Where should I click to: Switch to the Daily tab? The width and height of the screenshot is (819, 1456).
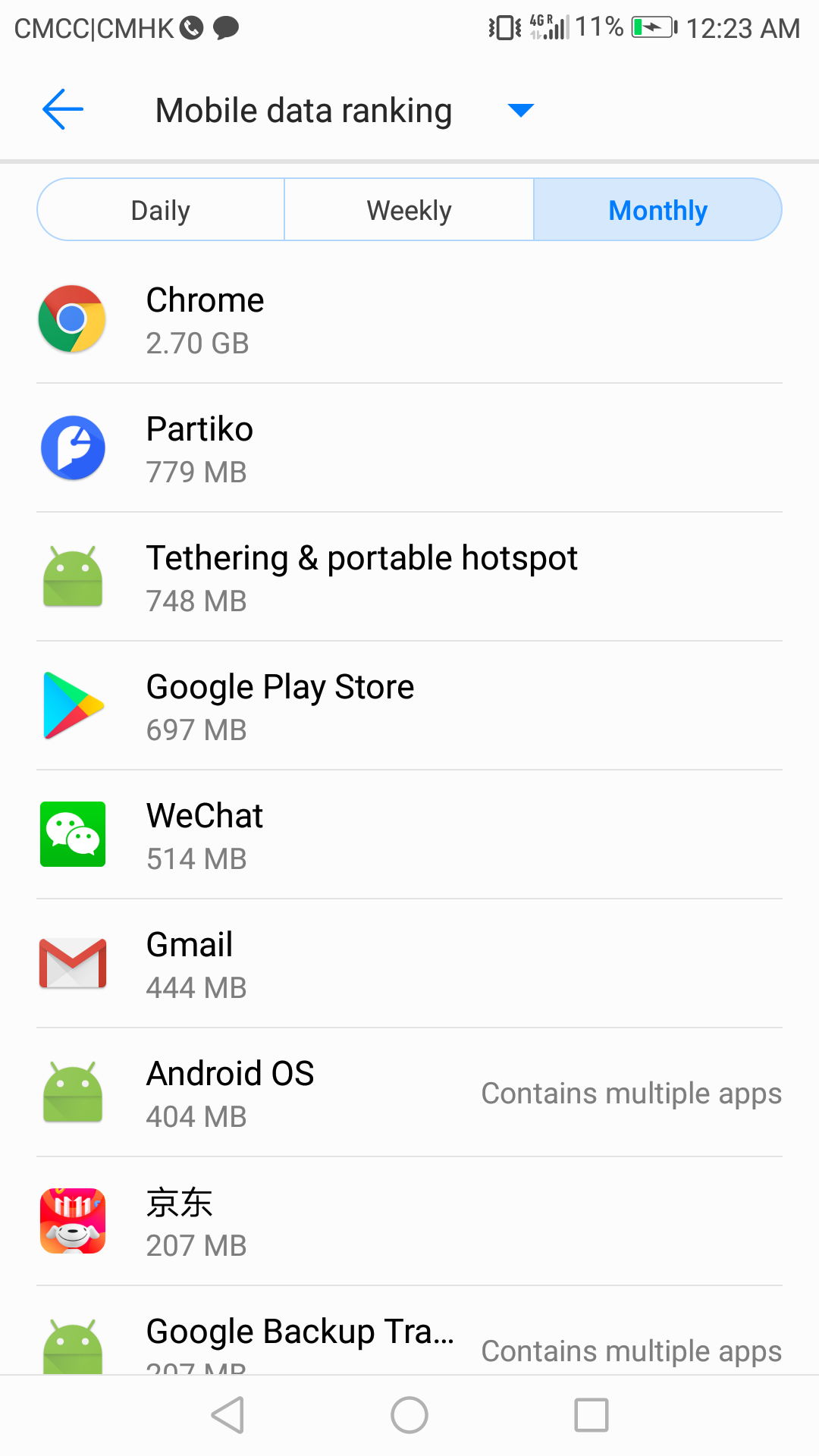click(x=161, y=210)
